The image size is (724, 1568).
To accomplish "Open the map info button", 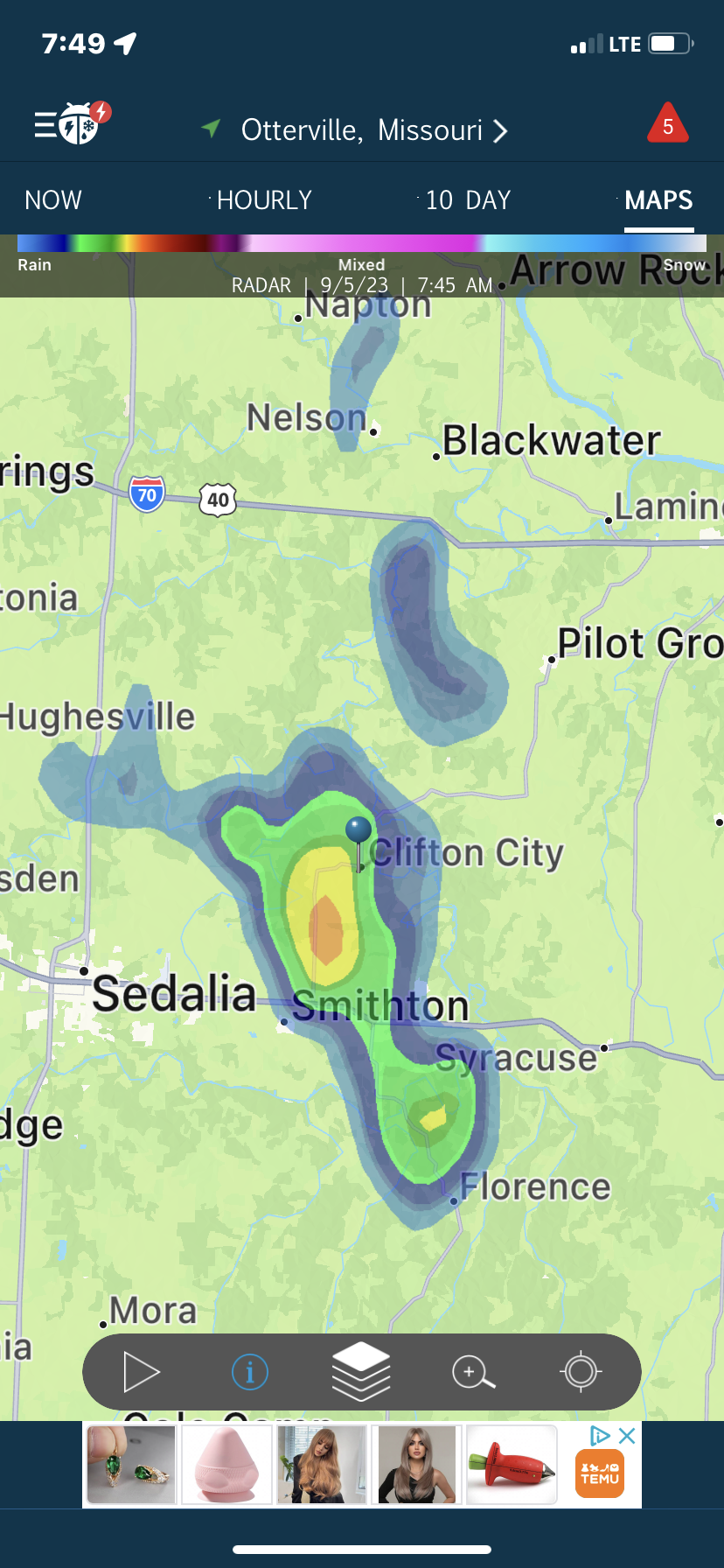I will (250, 1371).
